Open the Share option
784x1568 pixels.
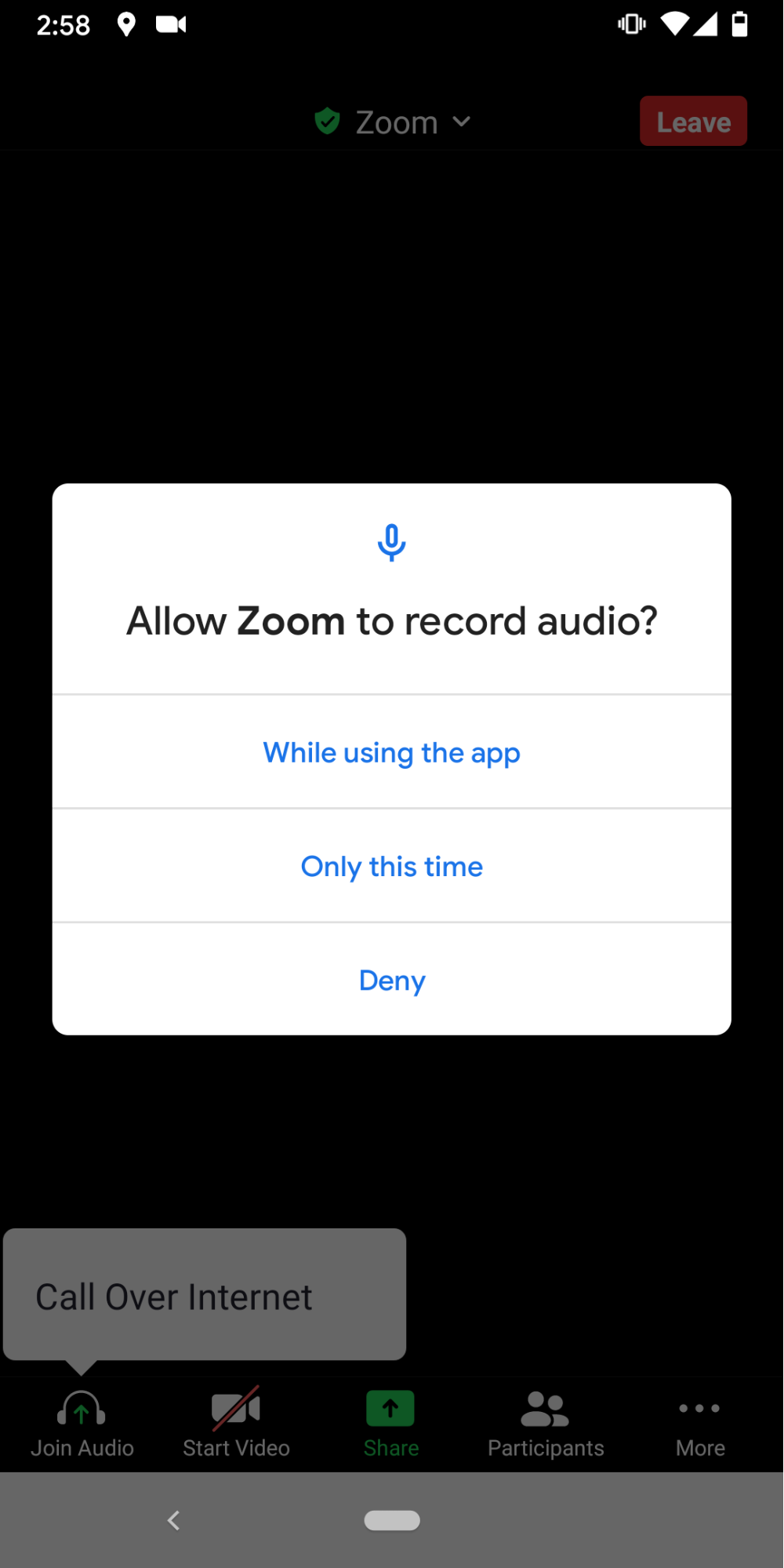390,1424
